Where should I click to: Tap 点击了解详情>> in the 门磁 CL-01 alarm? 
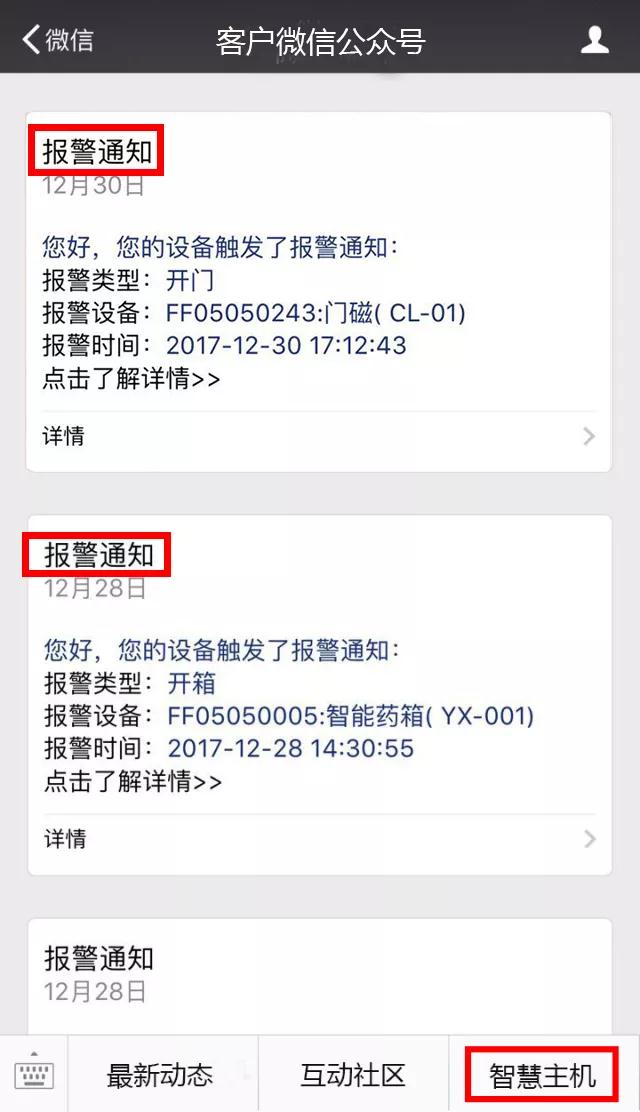pos(131,379)
